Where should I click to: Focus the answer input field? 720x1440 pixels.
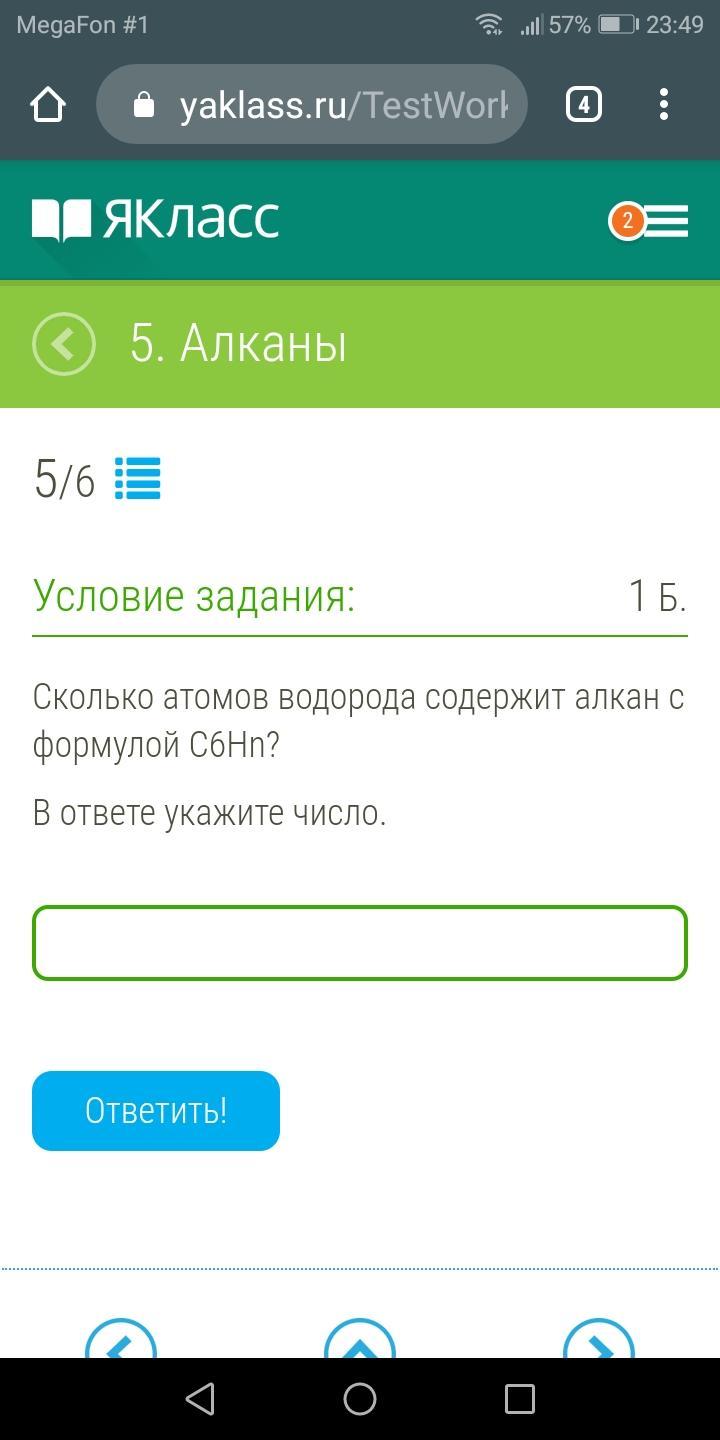click(360, 943)
